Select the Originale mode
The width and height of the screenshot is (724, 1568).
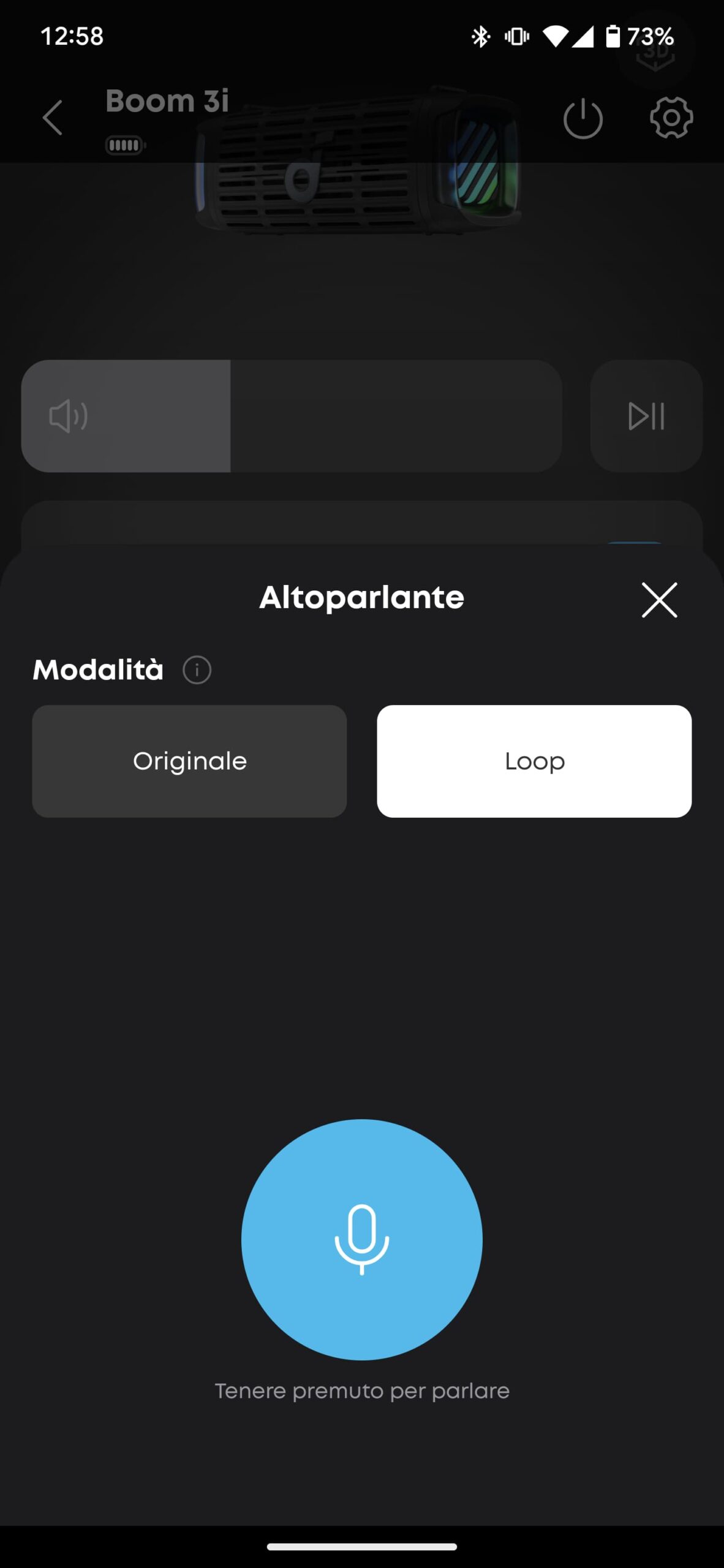pyautogui.click(x=189, y=761)
